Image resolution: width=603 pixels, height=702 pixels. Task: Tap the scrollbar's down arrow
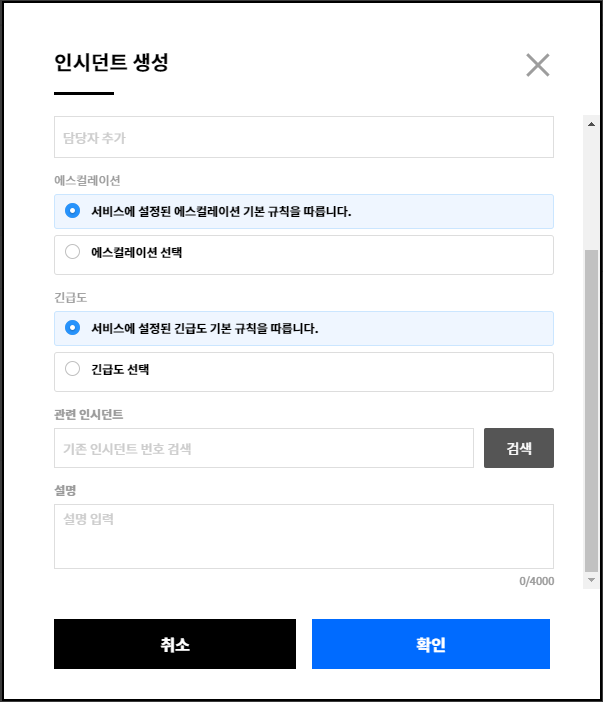click(x=591, y=580)
